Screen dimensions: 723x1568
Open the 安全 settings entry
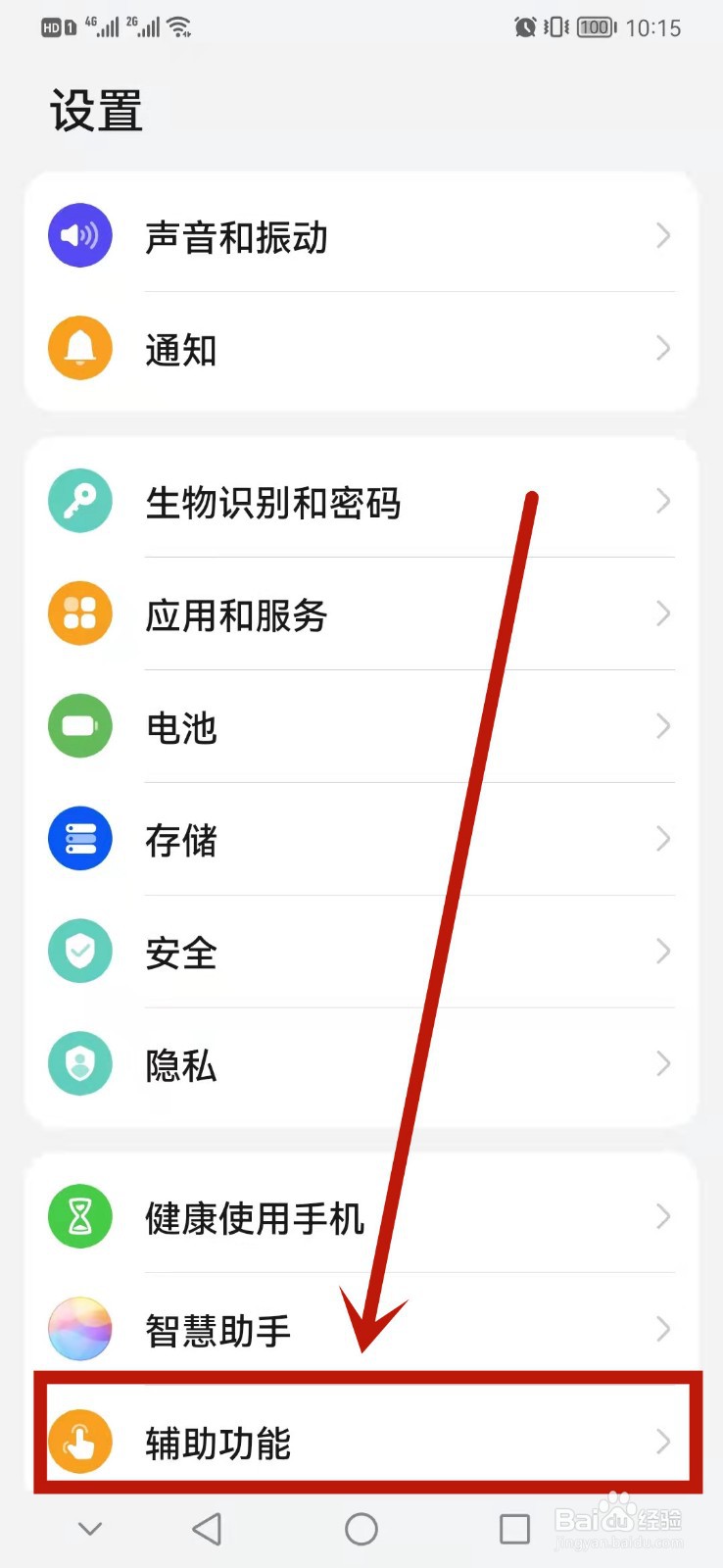(362, 951)
